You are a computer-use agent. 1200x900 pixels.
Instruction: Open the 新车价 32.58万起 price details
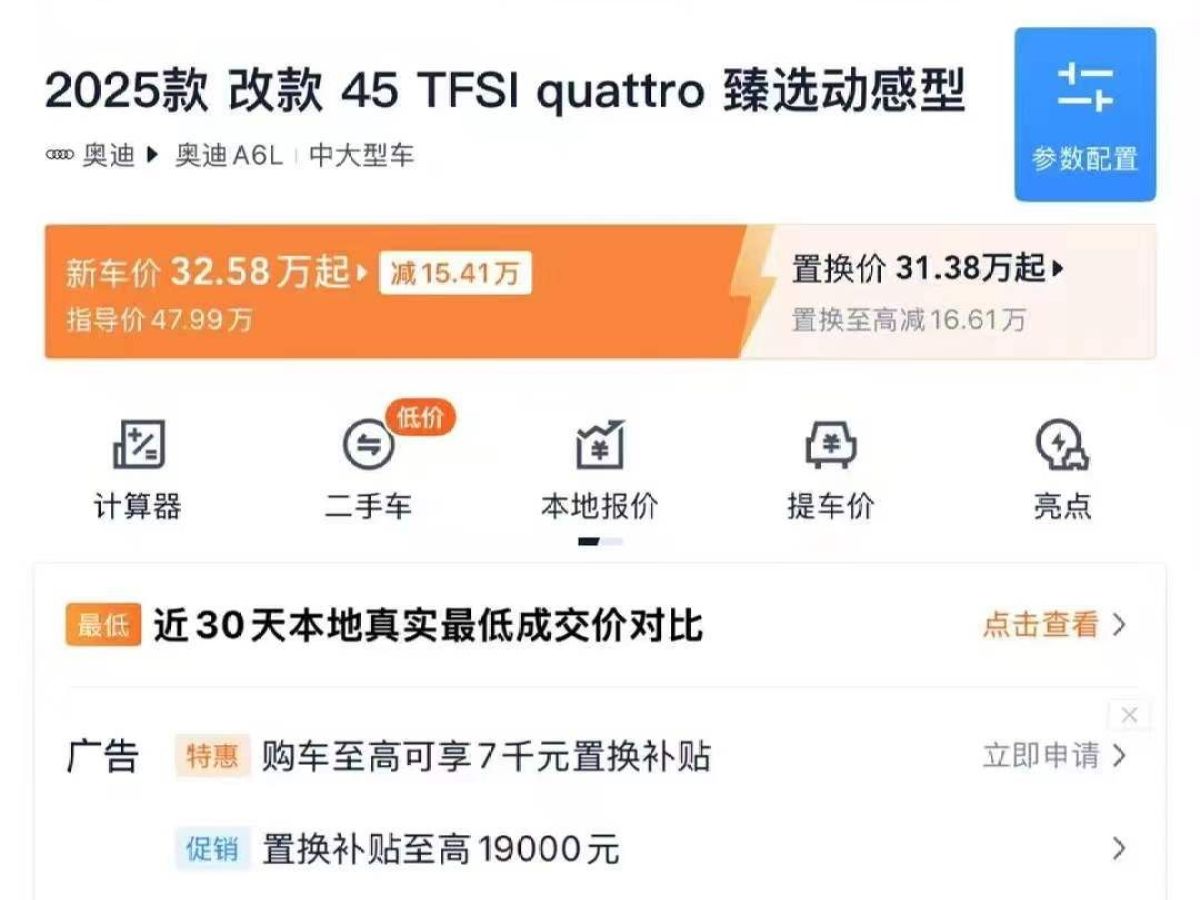[x=217, y=272]
